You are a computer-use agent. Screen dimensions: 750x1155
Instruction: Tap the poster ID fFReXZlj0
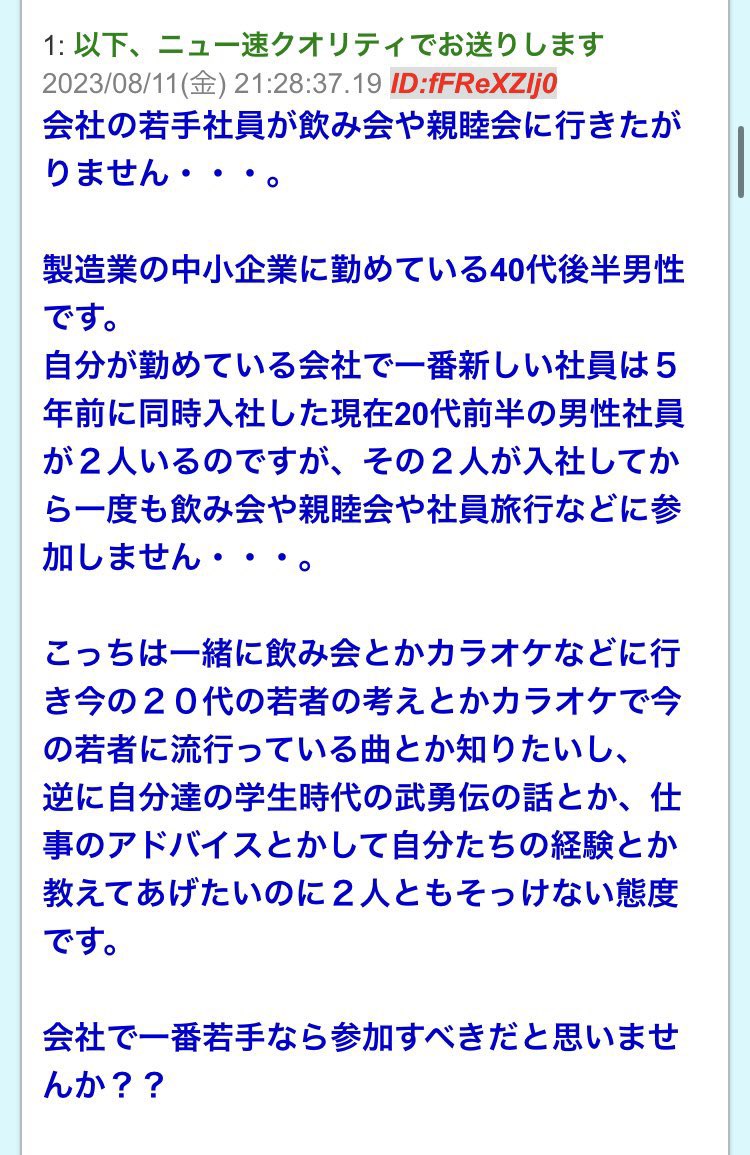(x=473, y=83)
